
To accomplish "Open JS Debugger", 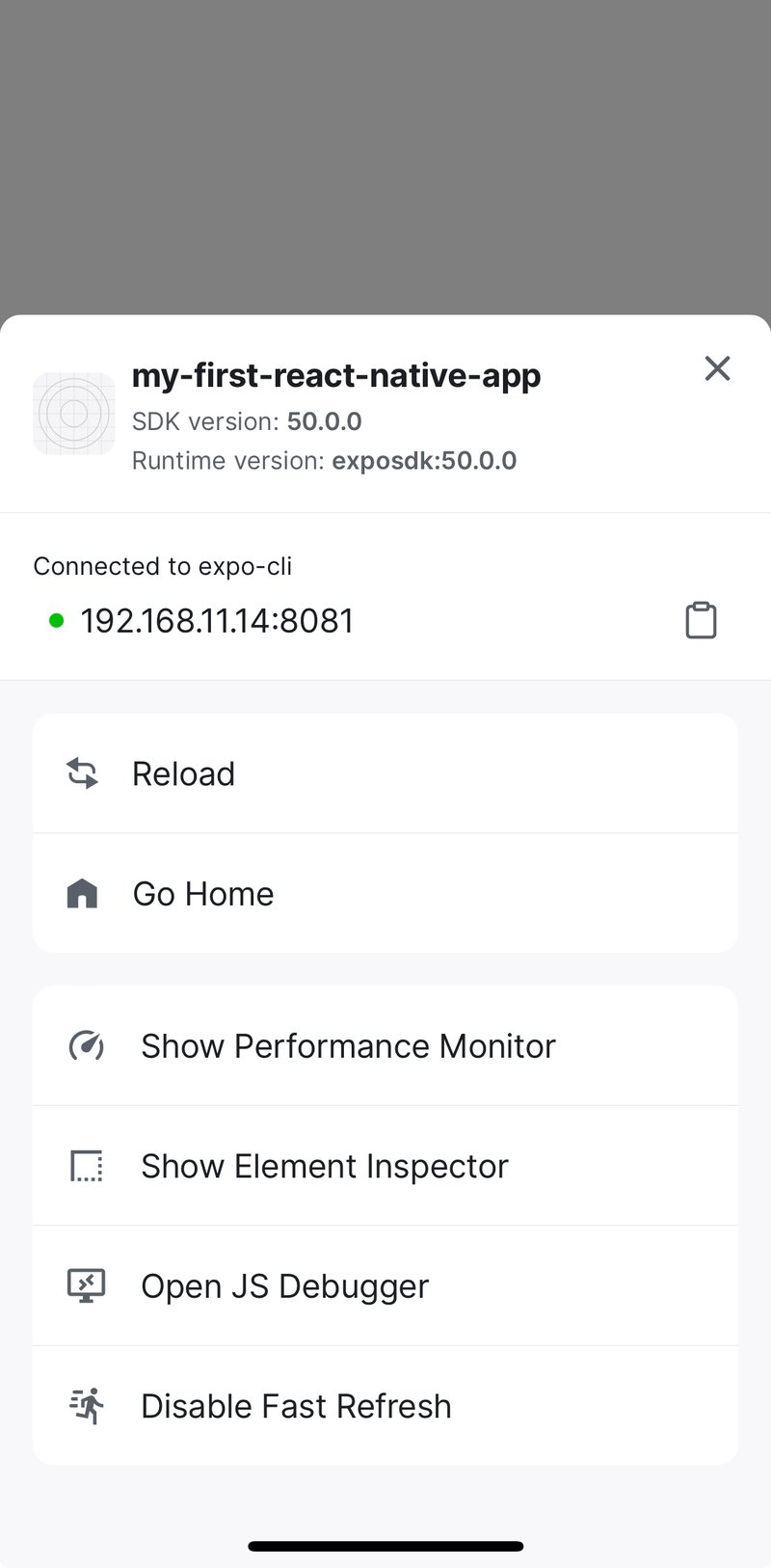I will 385,1286.
